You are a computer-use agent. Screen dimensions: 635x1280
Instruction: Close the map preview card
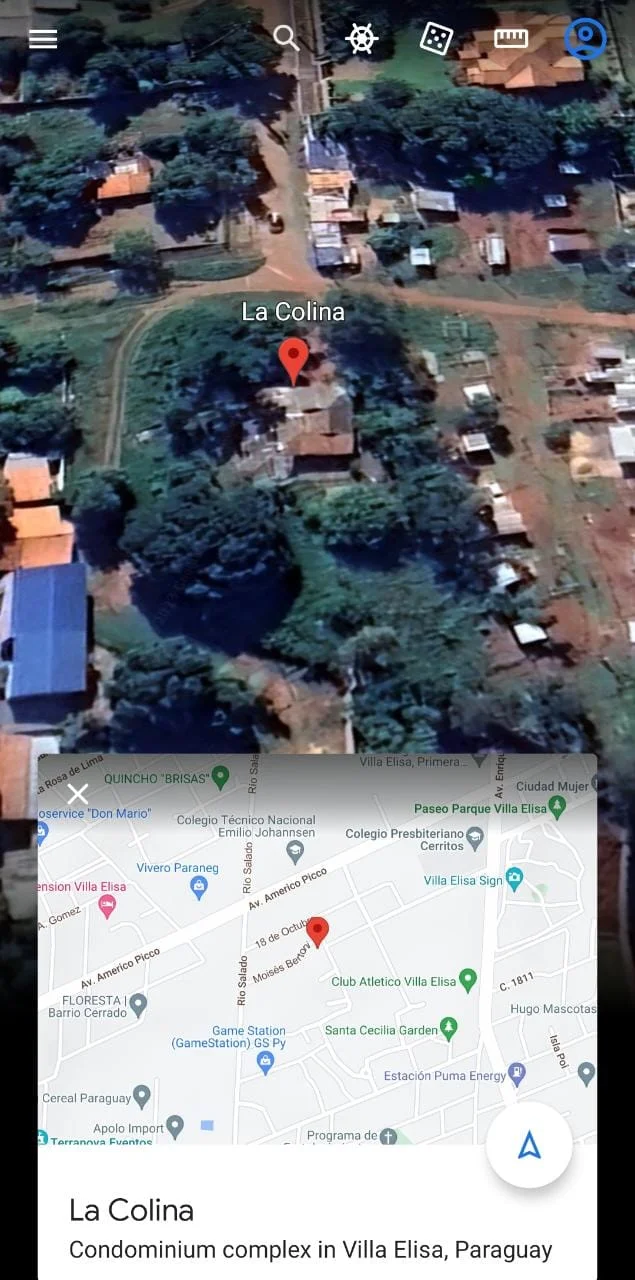[x=77, y=794]
